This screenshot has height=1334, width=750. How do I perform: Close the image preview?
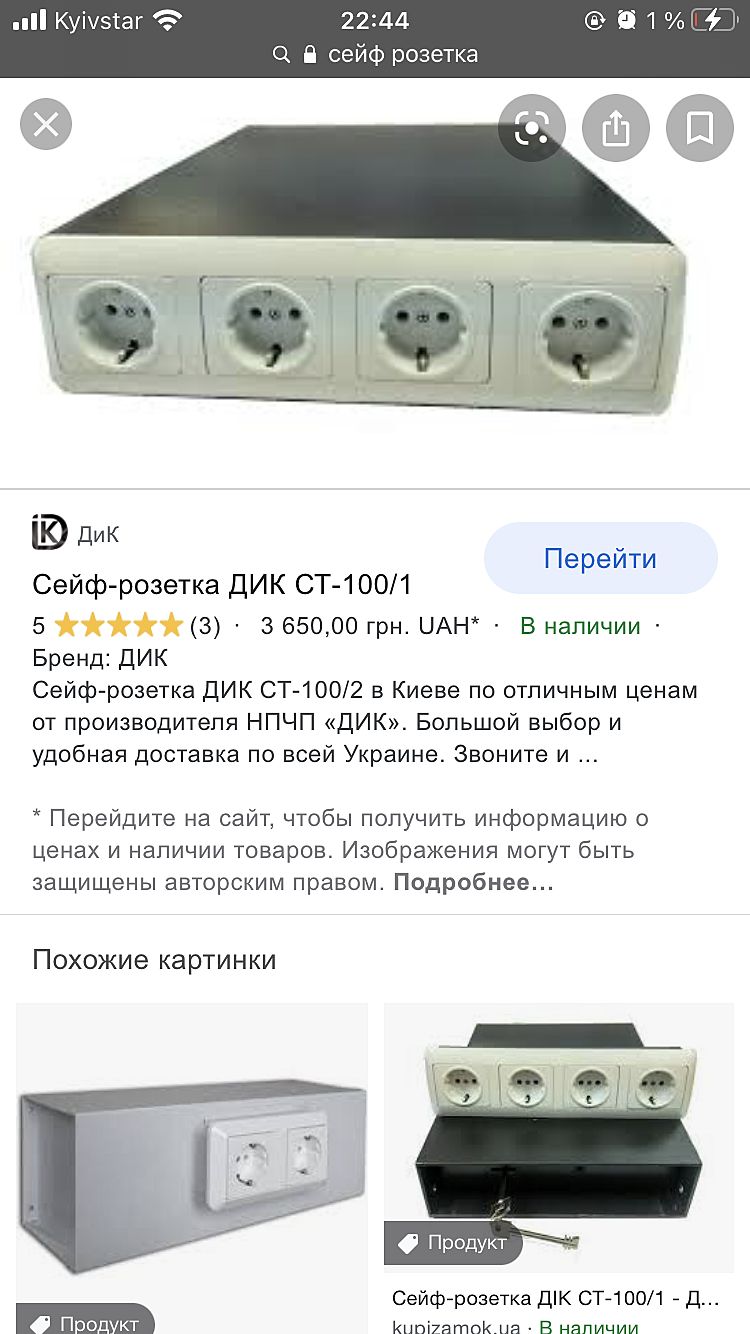[46, 125]
